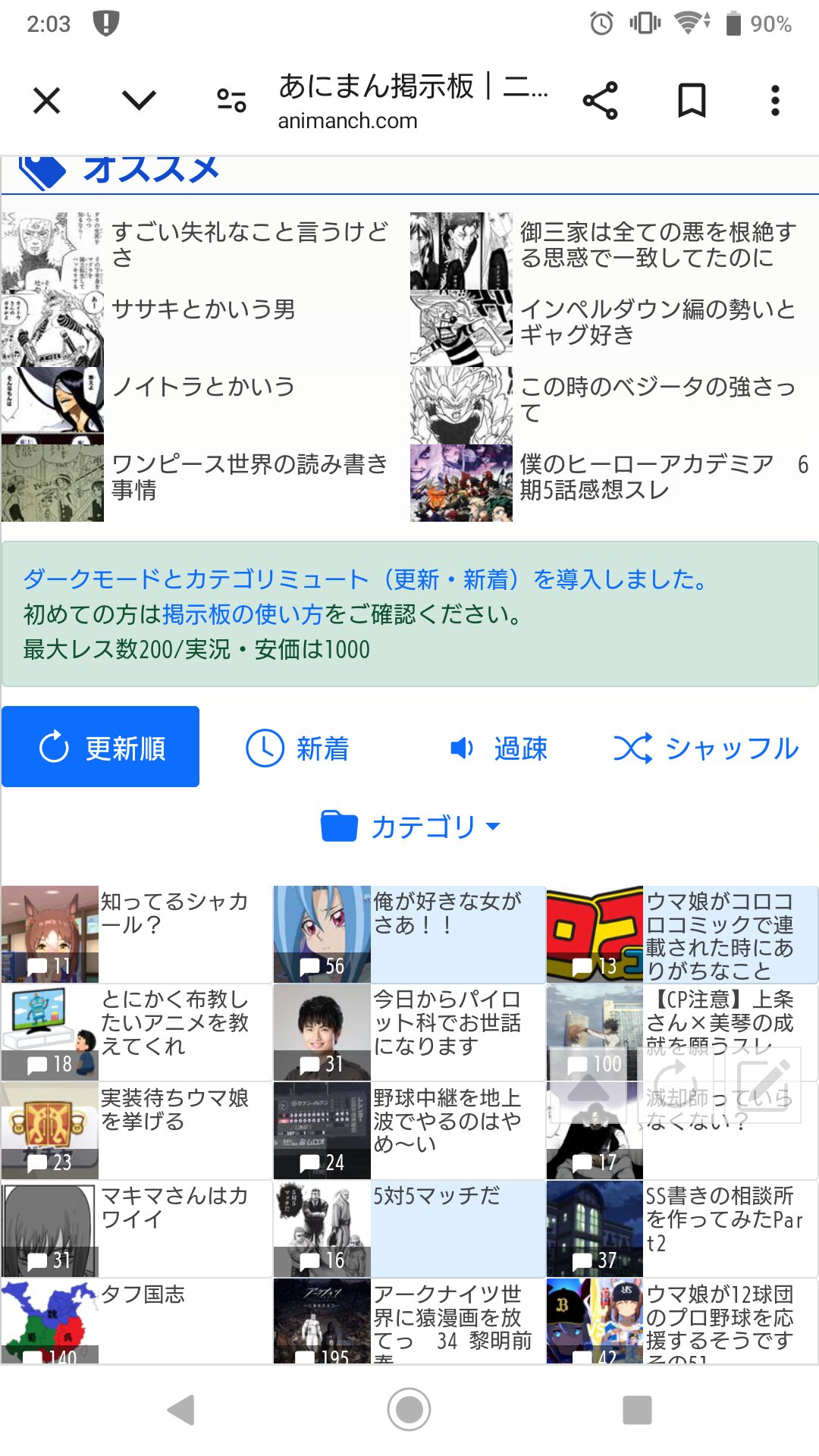Minimize the tab with the down chevron
Viewport: 819px width, 1456px height.
pos(139,101)
